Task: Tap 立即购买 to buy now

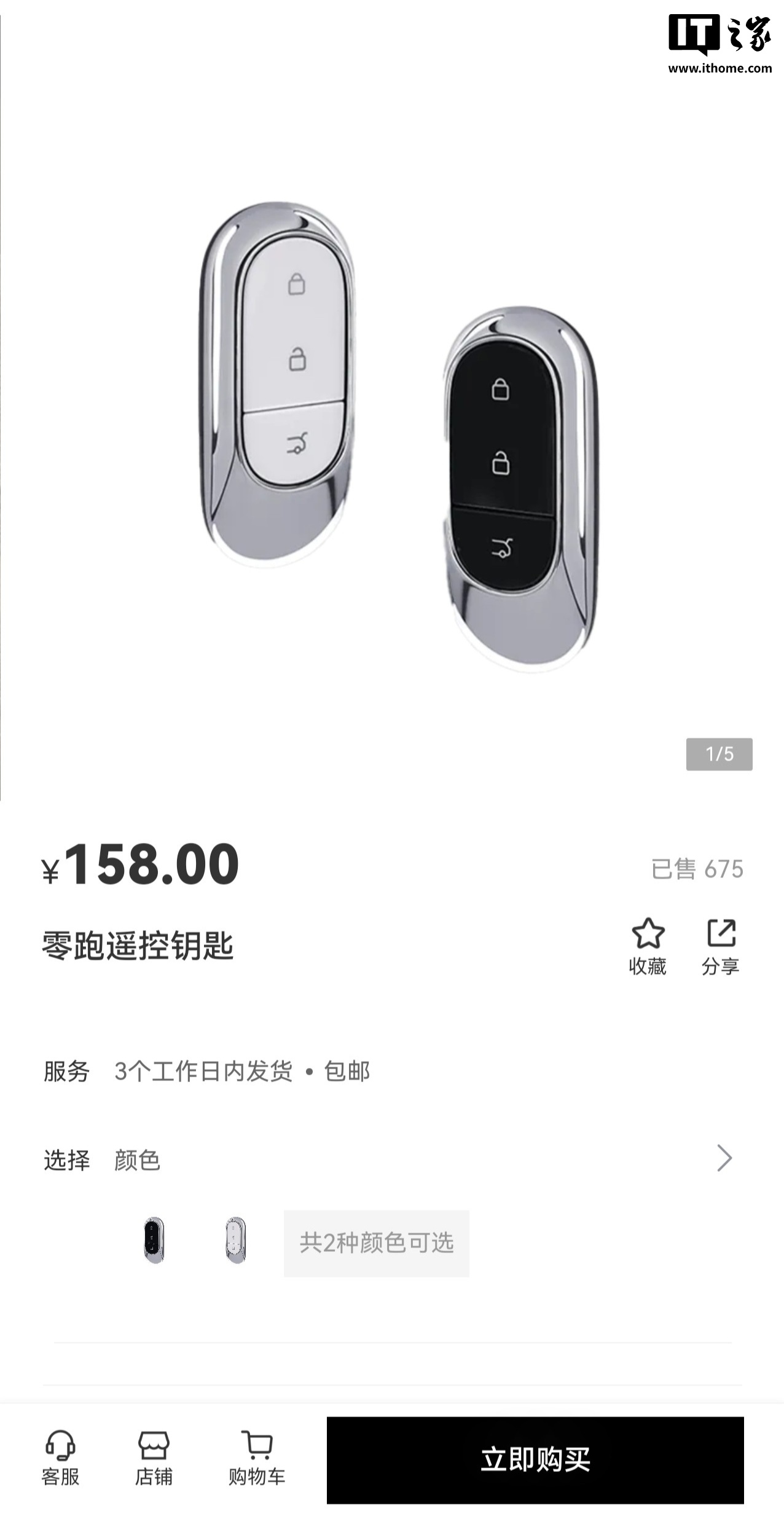Action: (535, 1460)
